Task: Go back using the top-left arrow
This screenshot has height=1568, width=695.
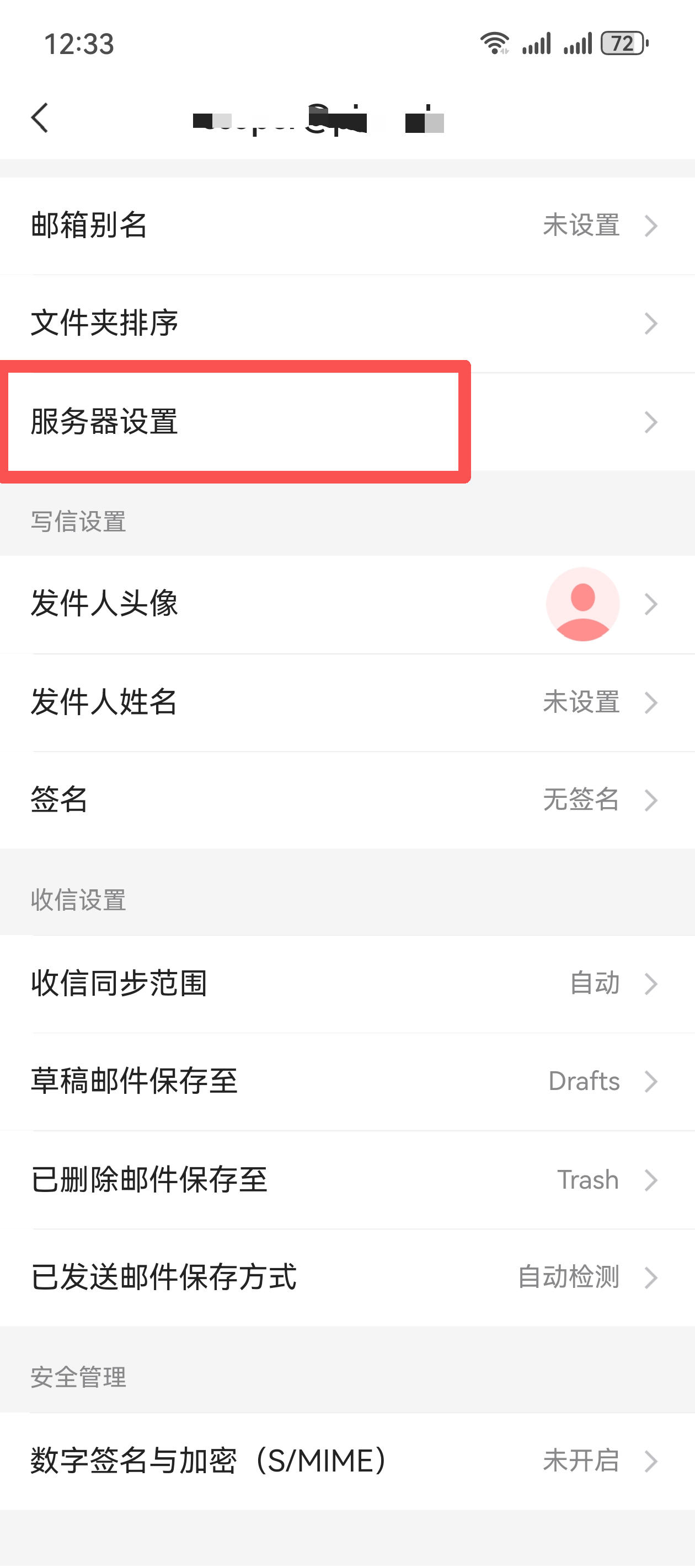Action: (40, 117)
